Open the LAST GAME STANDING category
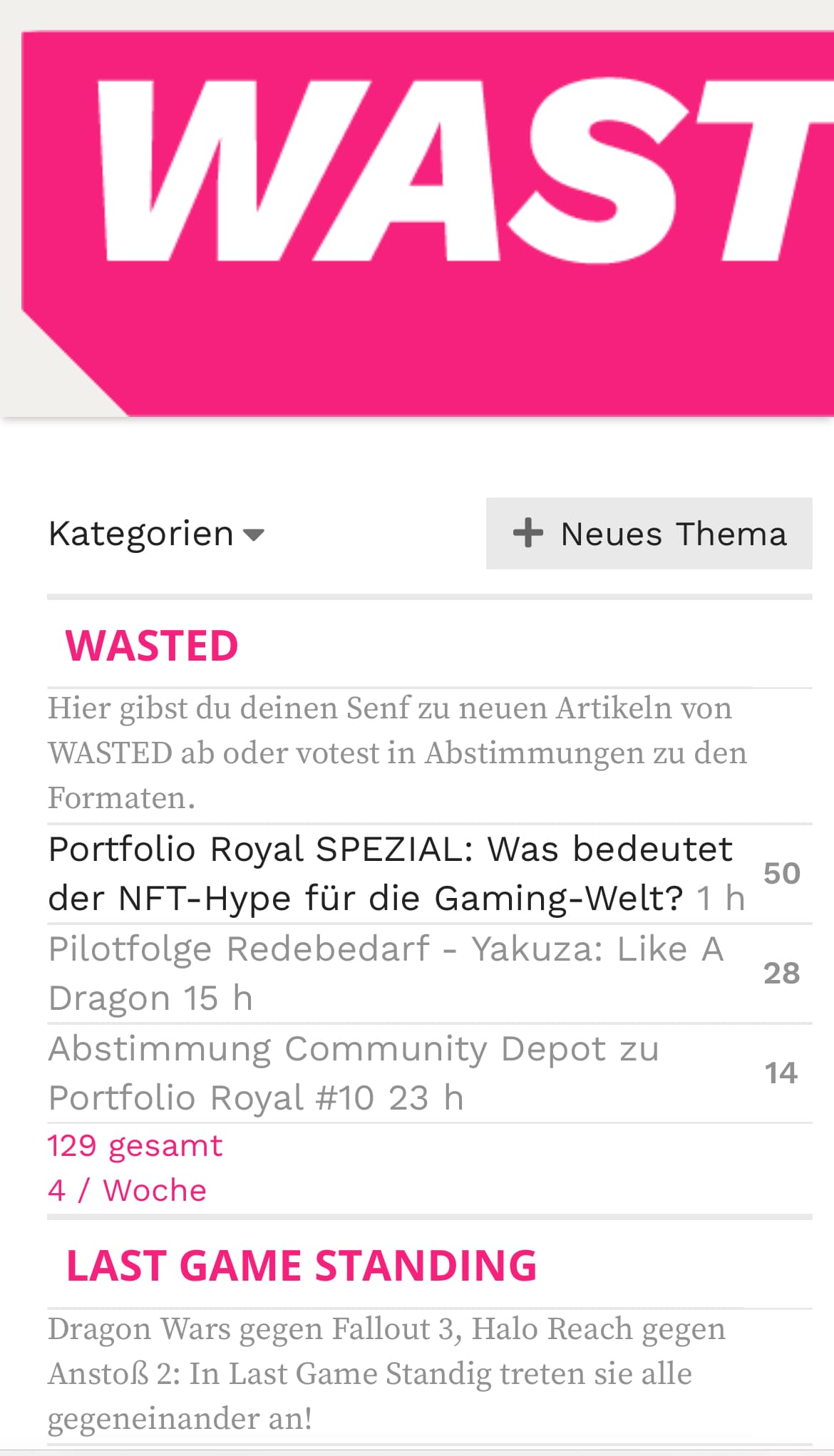Image resolution: width=834 pixels, height=1456 pixels. tap(301, 1266)
